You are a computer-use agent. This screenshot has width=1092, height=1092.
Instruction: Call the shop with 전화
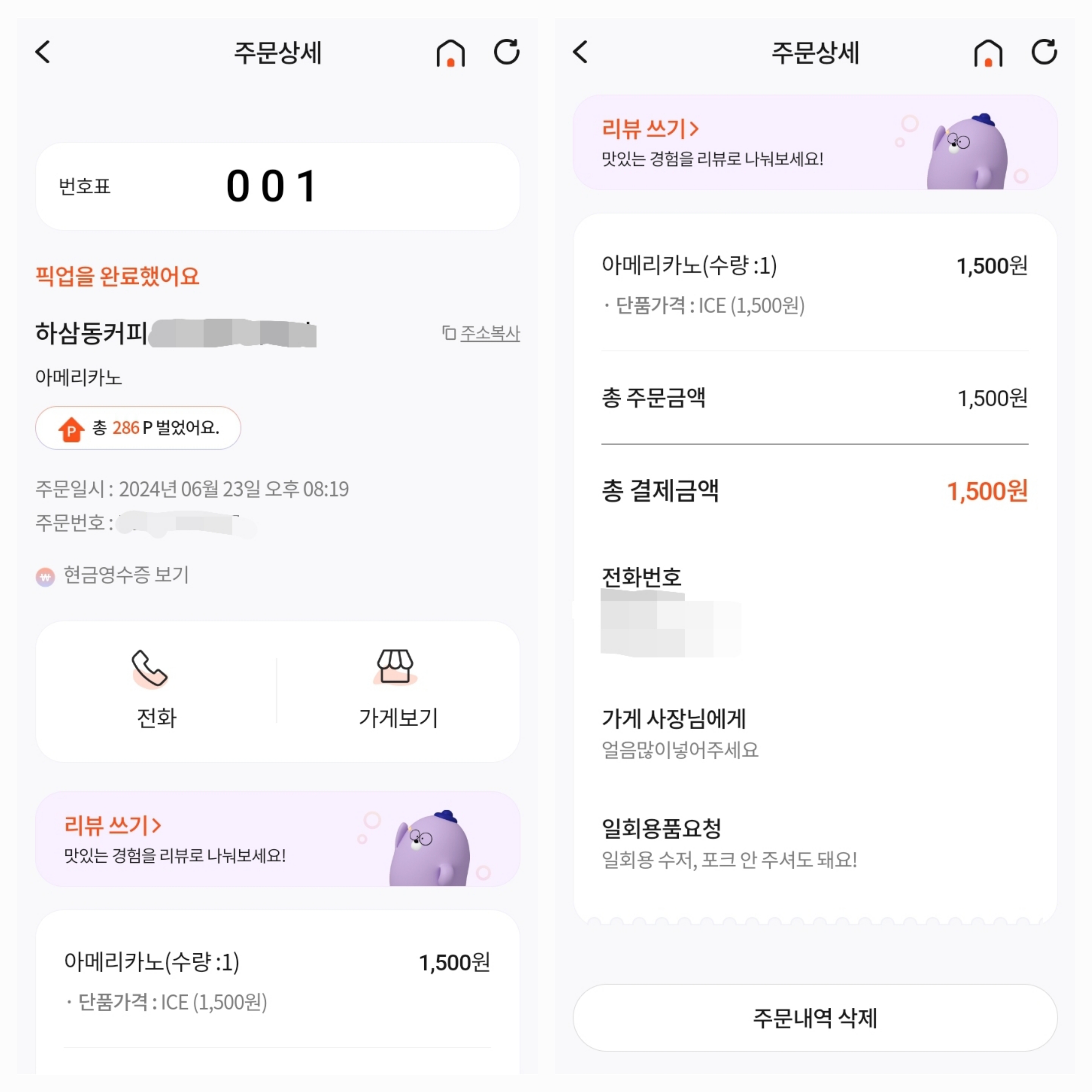156,690
